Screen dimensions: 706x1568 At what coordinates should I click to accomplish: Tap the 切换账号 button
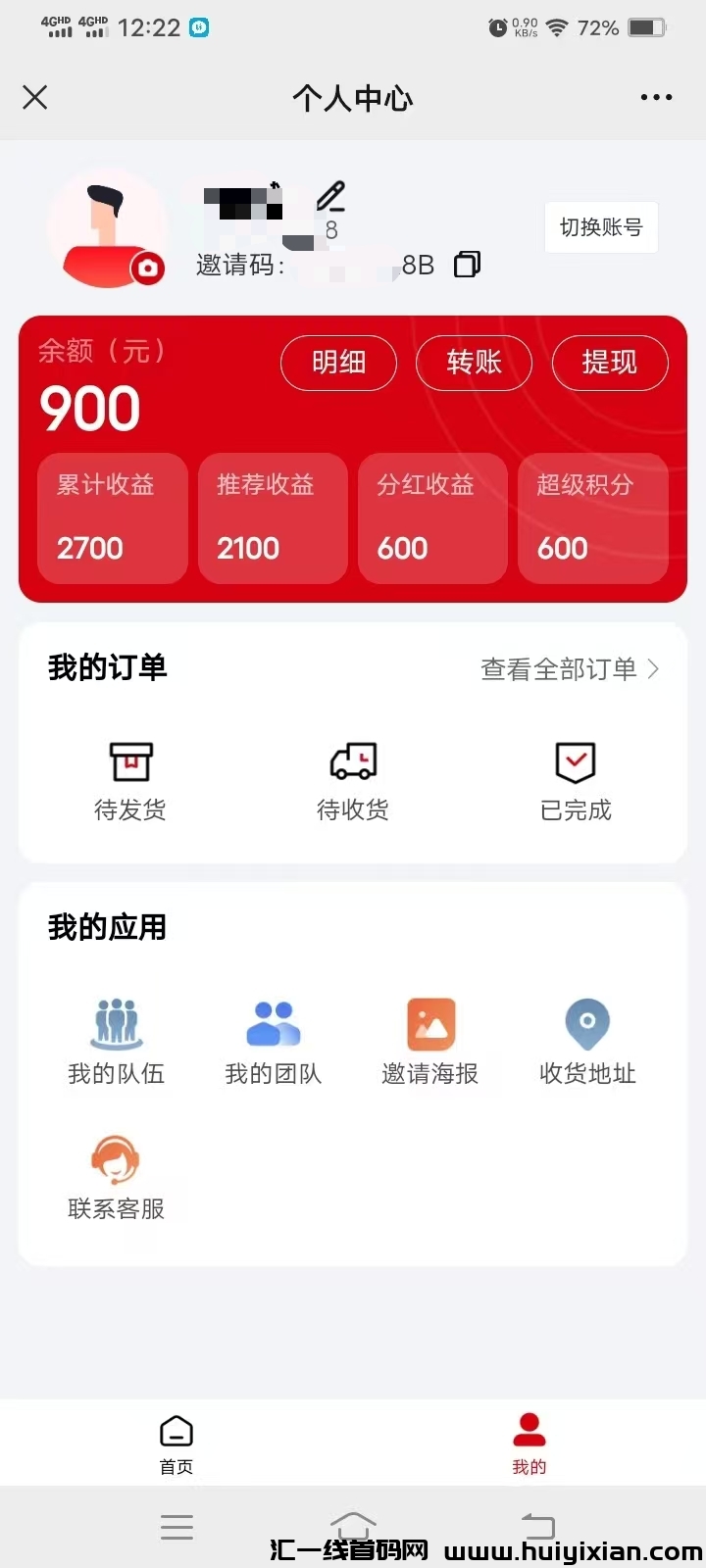pyautogui.click(x=601, y=227)
